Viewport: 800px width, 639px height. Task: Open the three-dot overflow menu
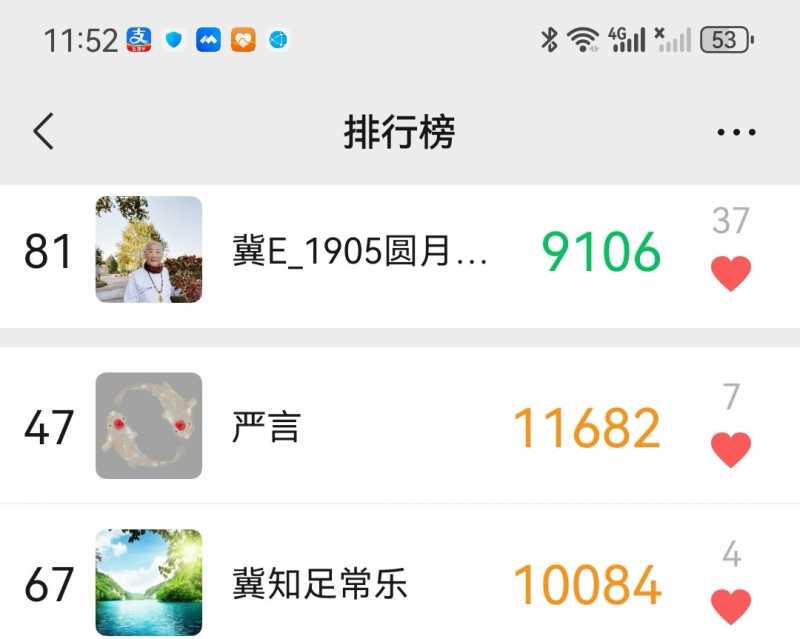point(737,132)
